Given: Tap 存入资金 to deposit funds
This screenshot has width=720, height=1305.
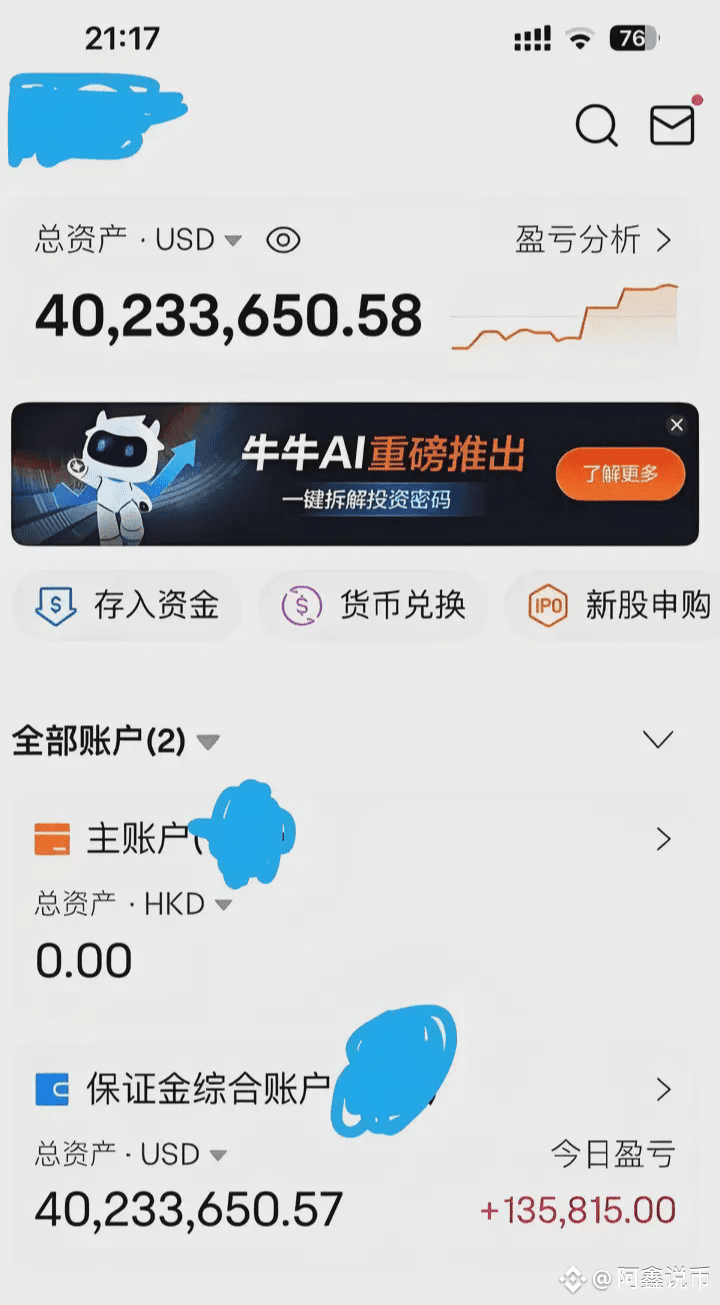Looking at the screenshot, I should point(127,605).
